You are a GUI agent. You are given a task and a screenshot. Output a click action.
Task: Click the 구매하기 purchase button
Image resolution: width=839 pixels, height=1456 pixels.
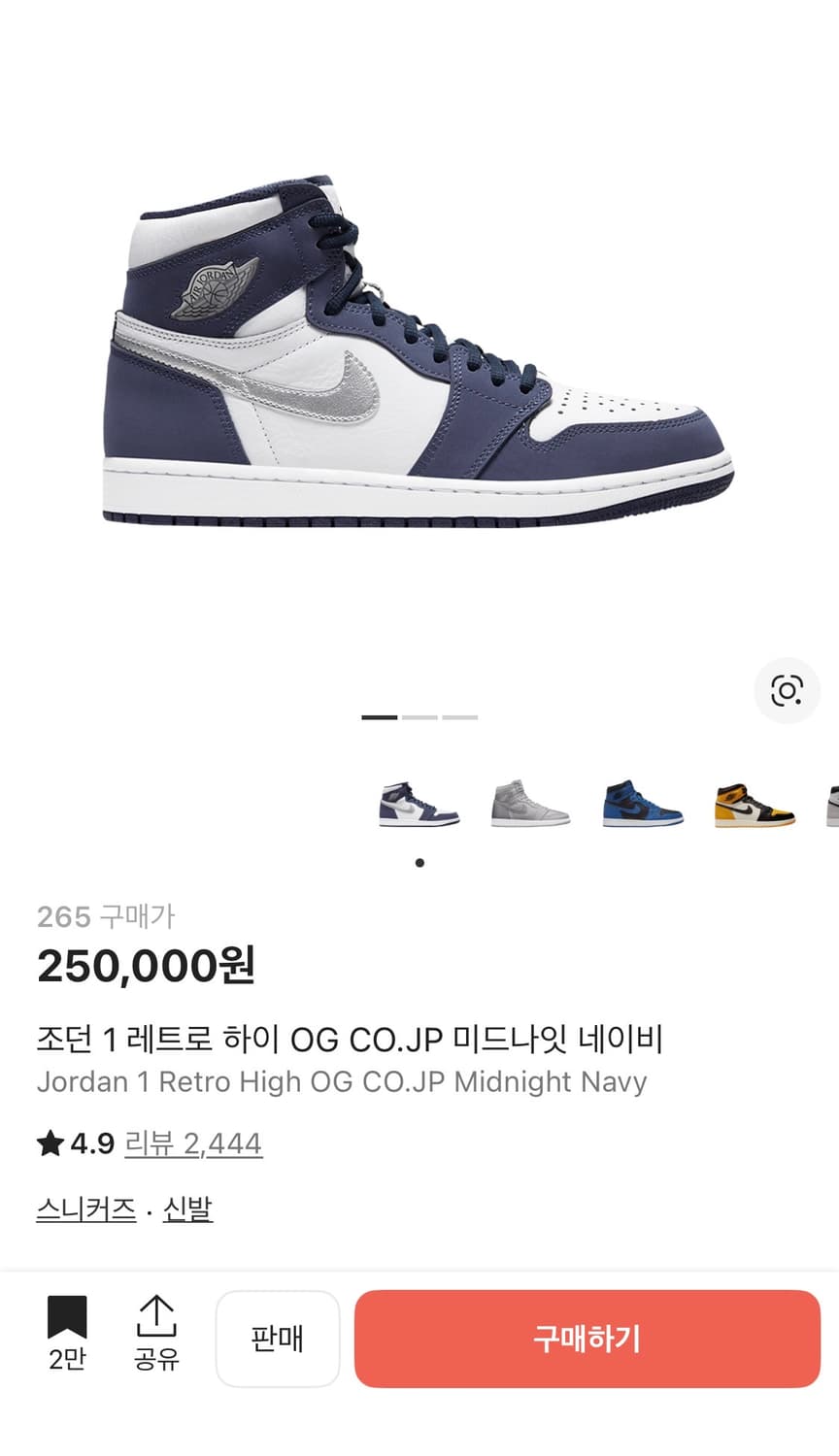[587, 1340]
